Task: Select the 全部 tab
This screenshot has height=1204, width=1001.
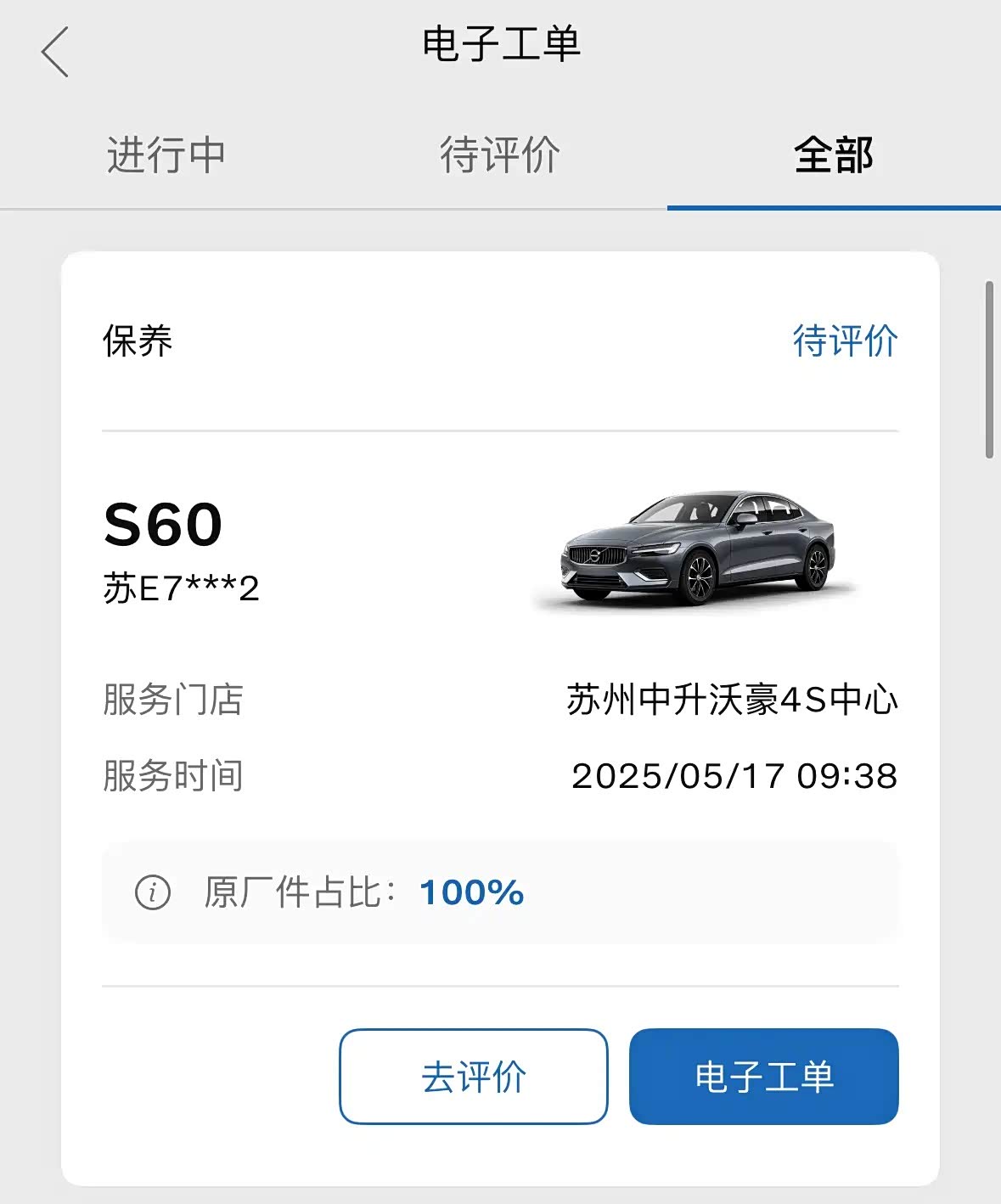Action: point(834,155)
